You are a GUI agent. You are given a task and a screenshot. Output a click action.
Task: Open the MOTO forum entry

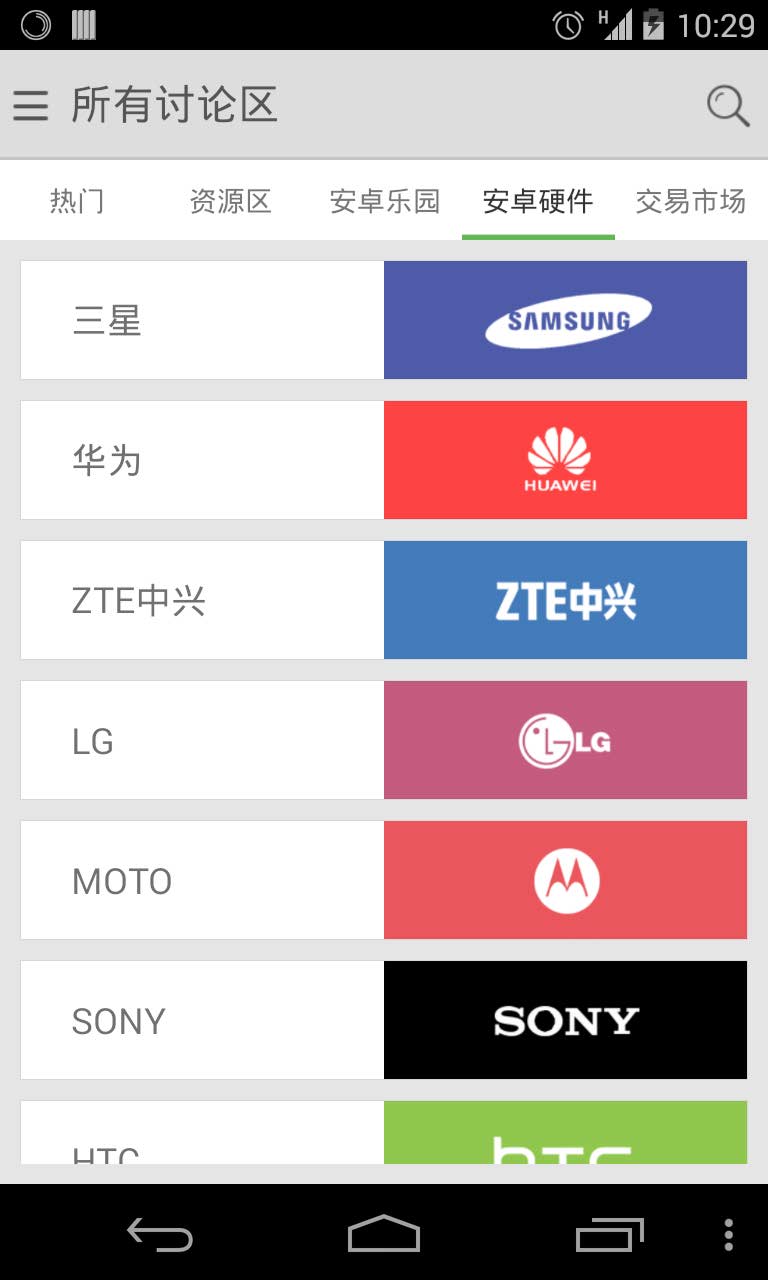pyautogui.click(x=200, y=880)
